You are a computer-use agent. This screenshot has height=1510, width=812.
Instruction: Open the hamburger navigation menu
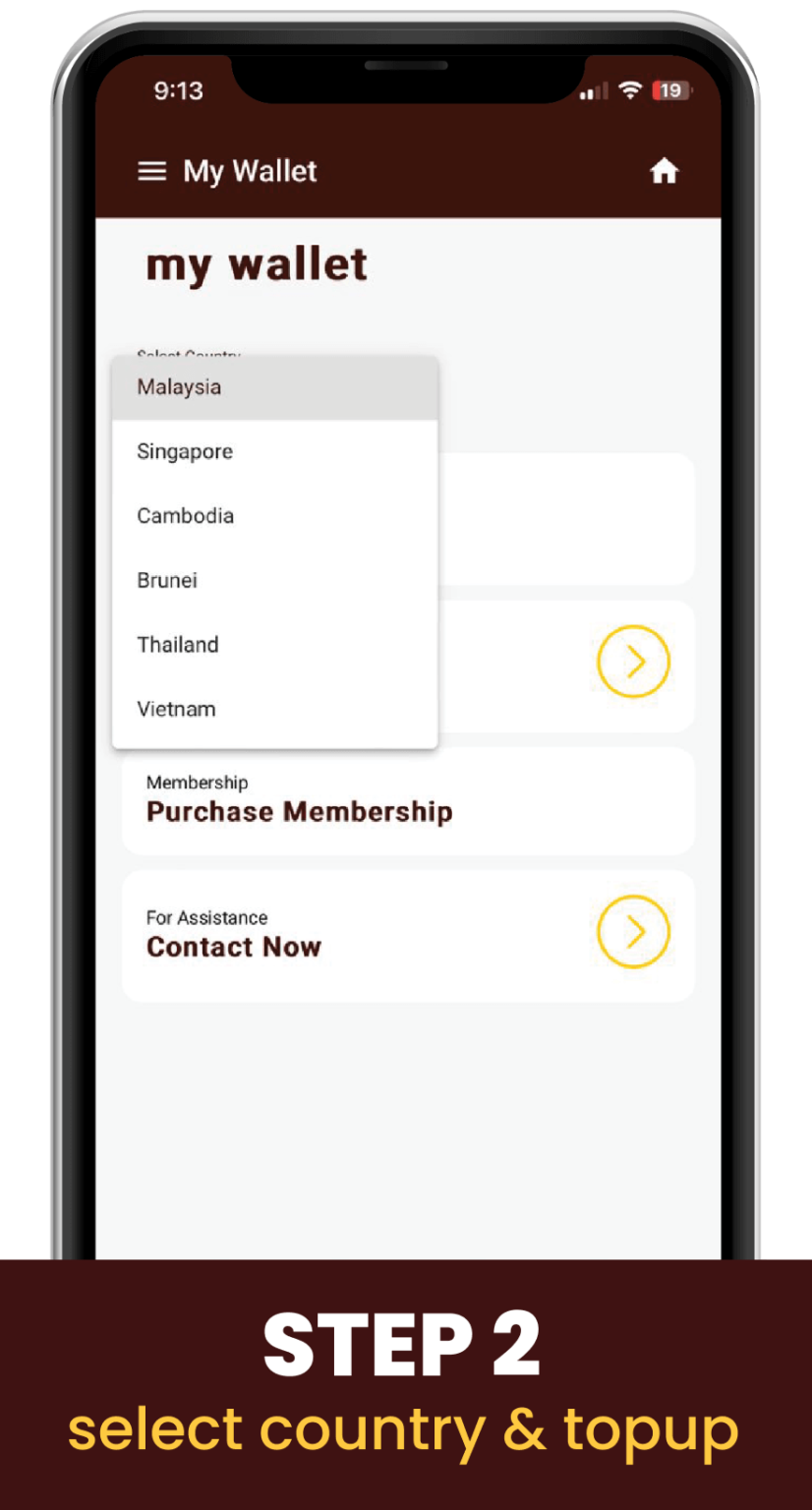(152, 170)
